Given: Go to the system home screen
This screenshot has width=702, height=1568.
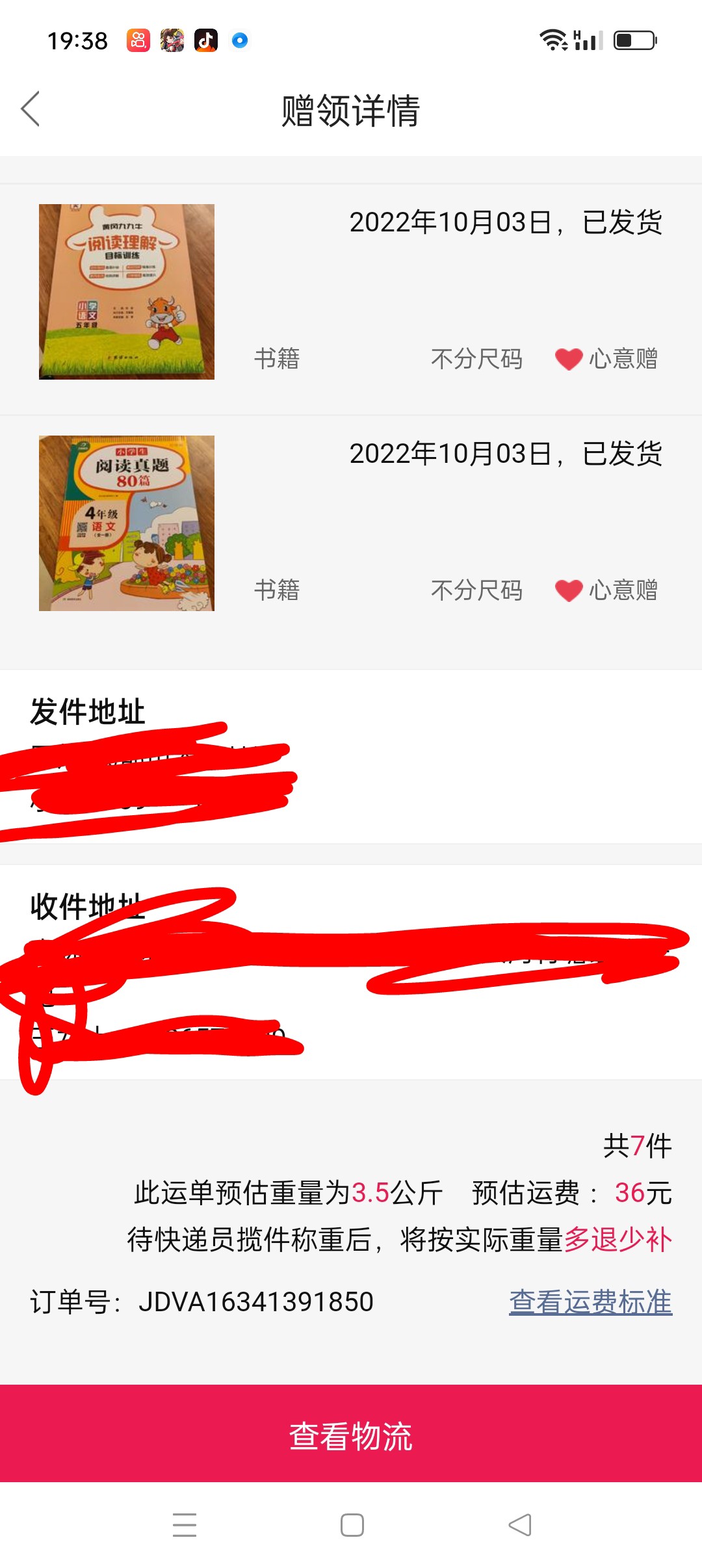Looking at the screenshot, I should pos(352,1525).
